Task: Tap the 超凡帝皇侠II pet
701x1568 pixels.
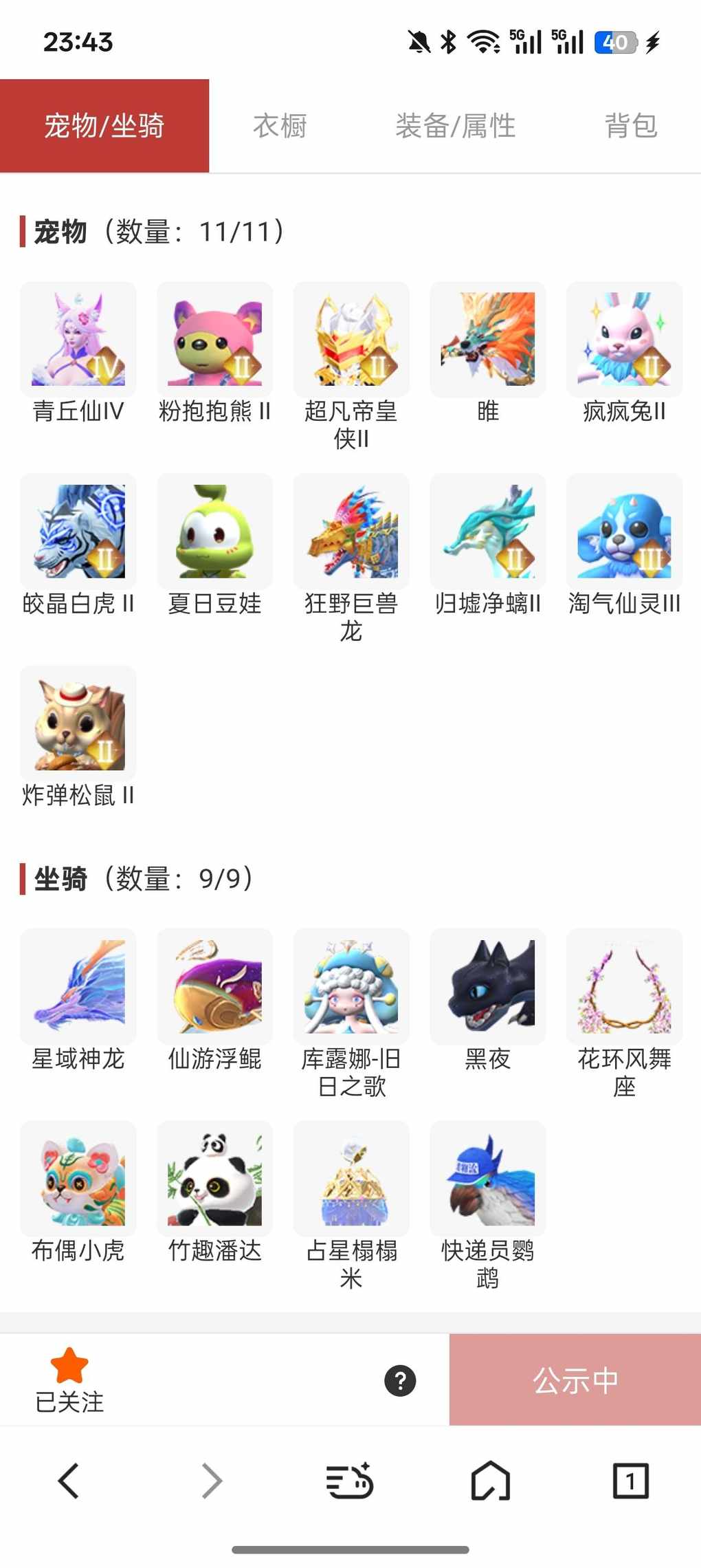Action: (351, 340)
